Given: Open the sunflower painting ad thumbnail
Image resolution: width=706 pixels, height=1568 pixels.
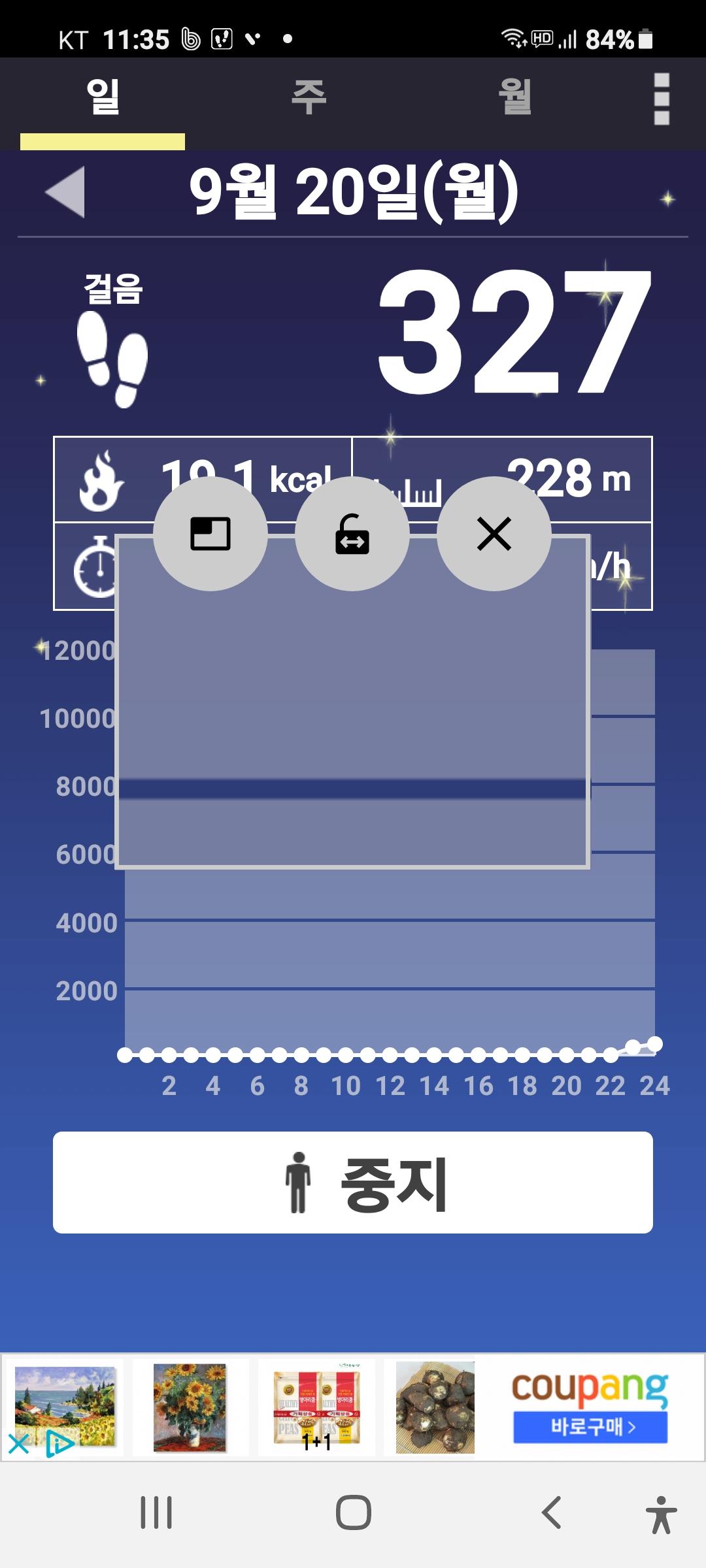Looking at the screenshot, I should click(190, 1407).
